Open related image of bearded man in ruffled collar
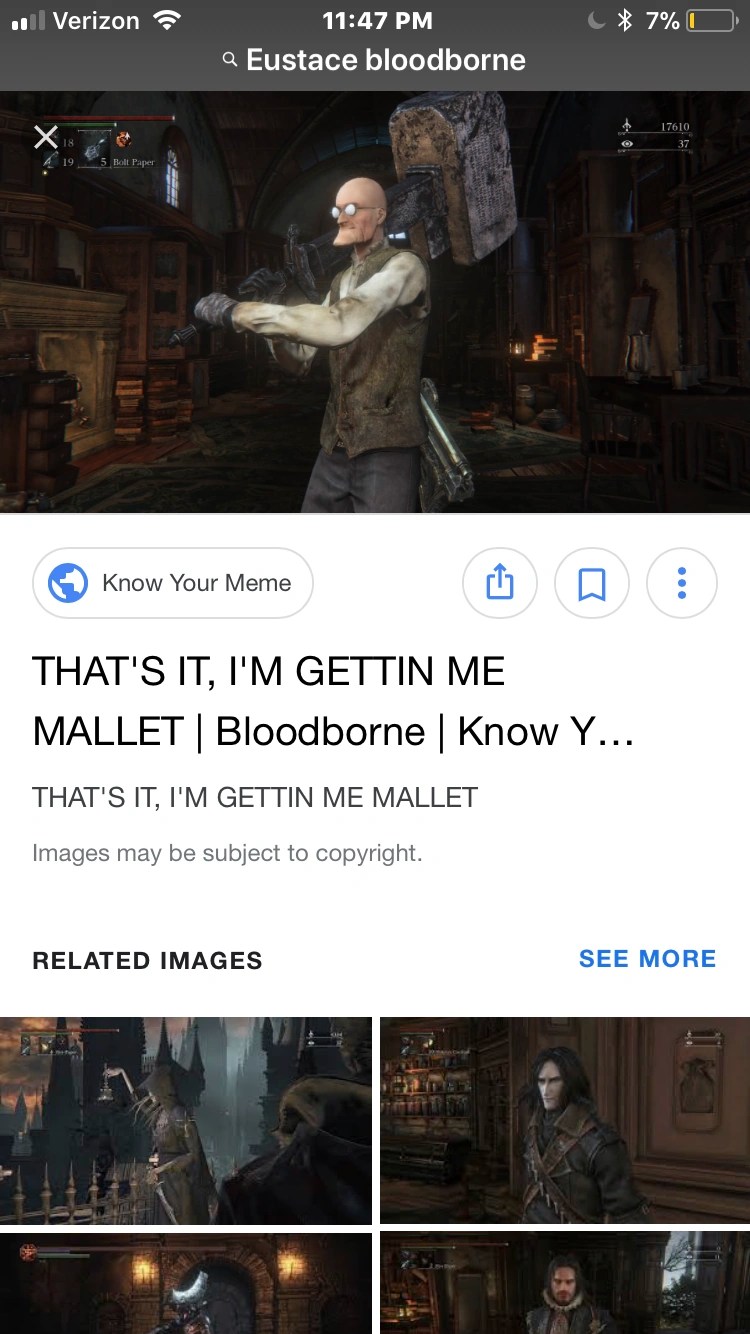 point(565,1285)
